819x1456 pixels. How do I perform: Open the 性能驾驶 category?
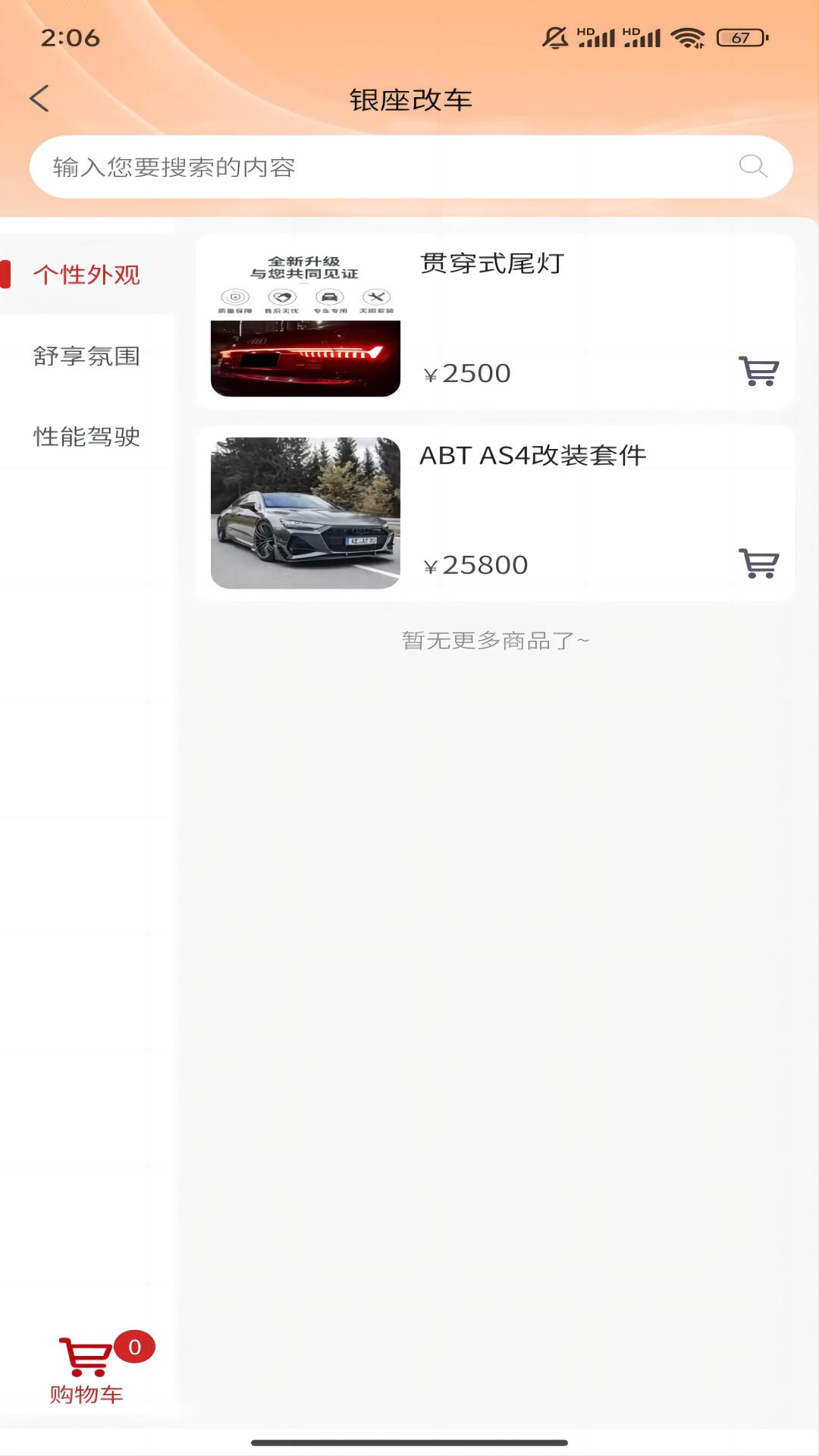(x=88, y=437)
